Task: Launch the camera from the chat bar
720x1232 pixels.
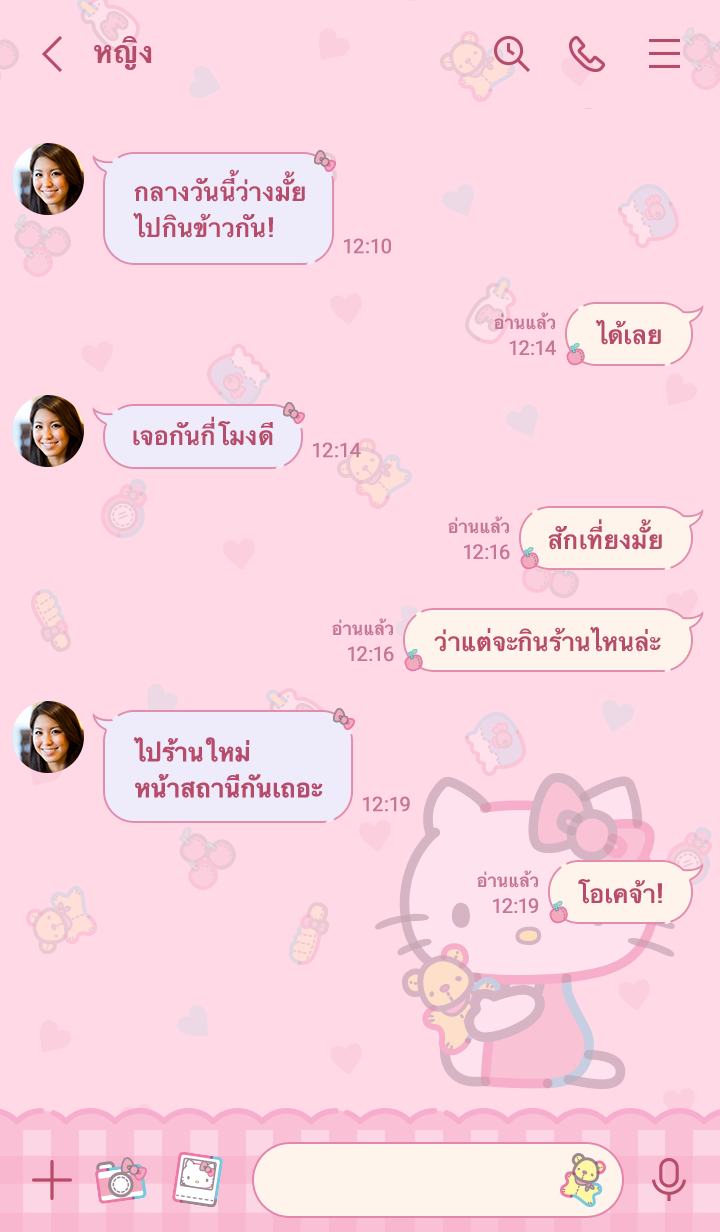Action: (x=121, y=1181)
